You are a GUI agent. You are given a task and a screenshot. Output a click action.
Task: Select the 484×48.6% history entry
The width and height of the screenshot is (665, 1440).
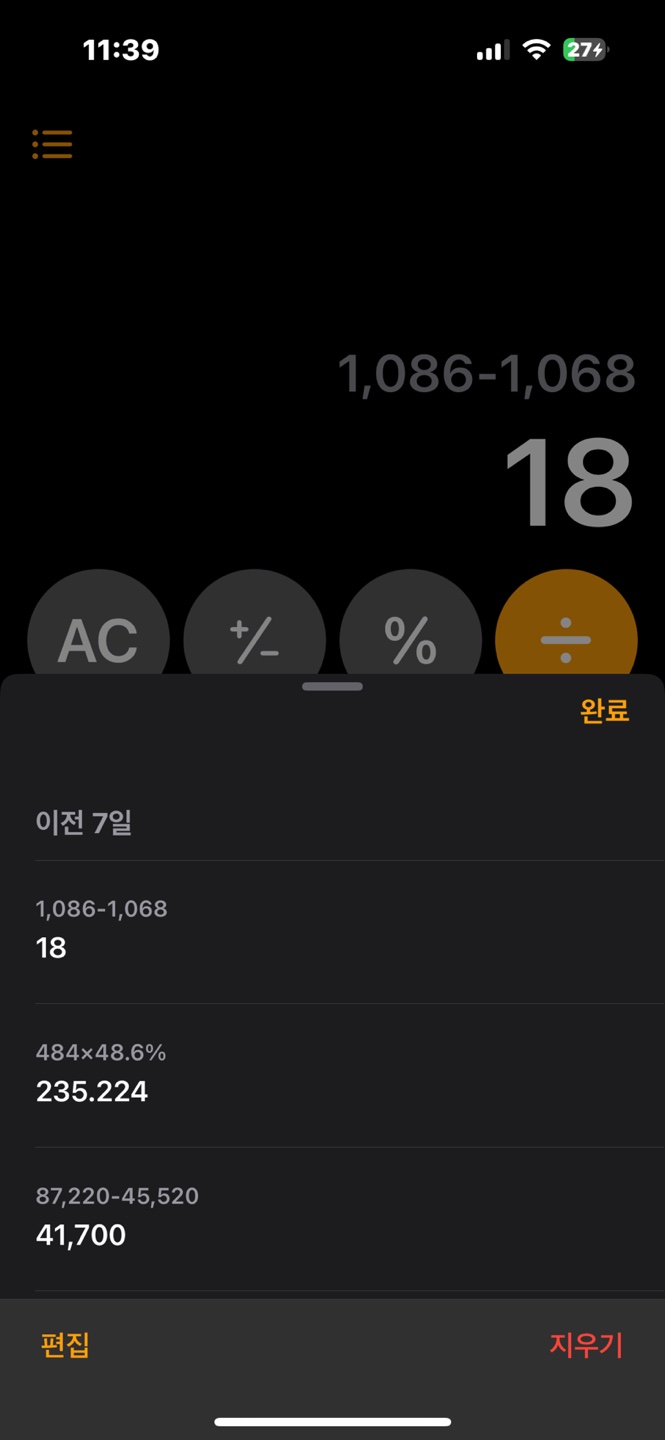332,1073
